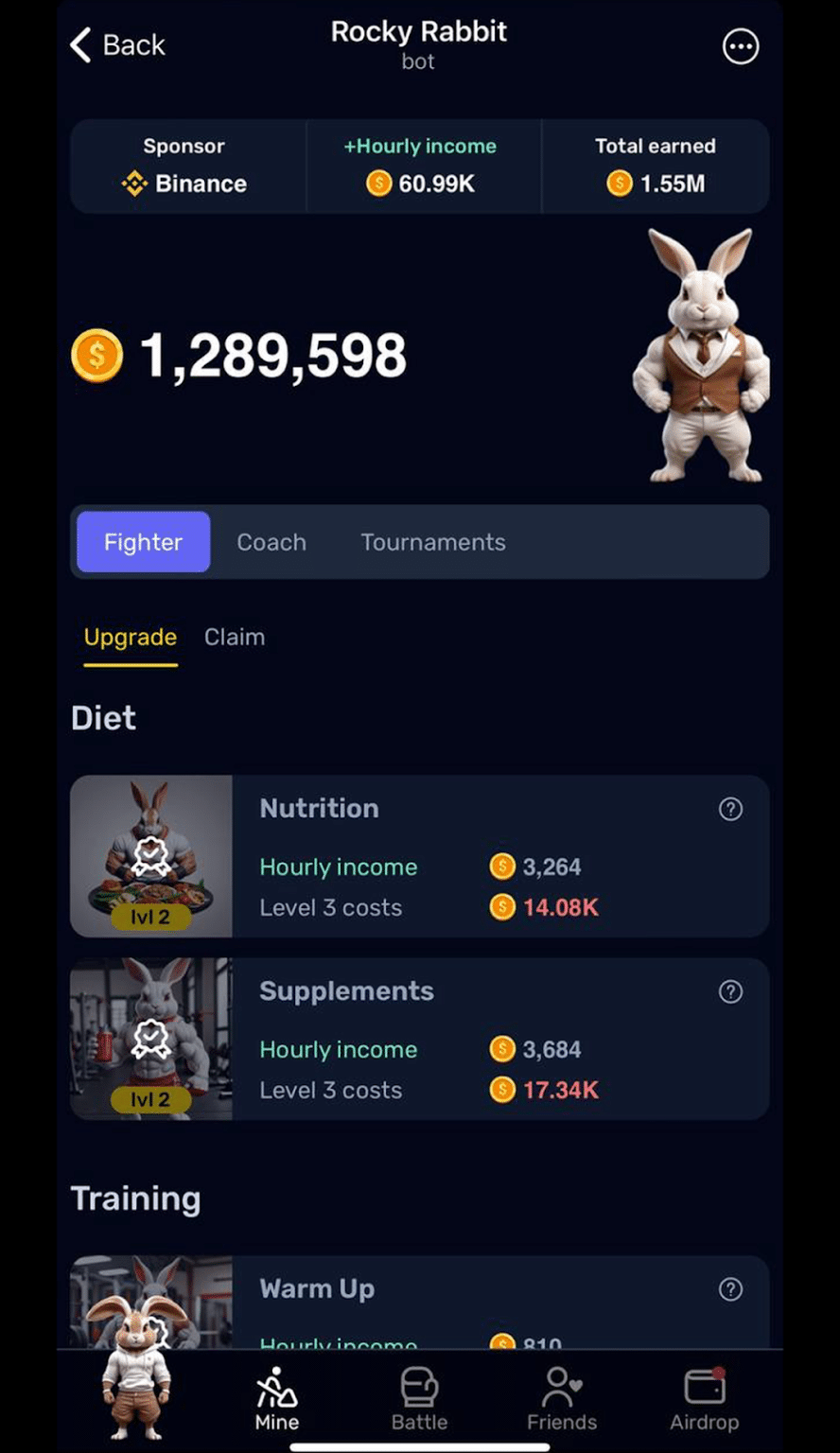Tap the Binance sponsor link
The height and width of the screenshot is (1453, 840).
(184, 184)
